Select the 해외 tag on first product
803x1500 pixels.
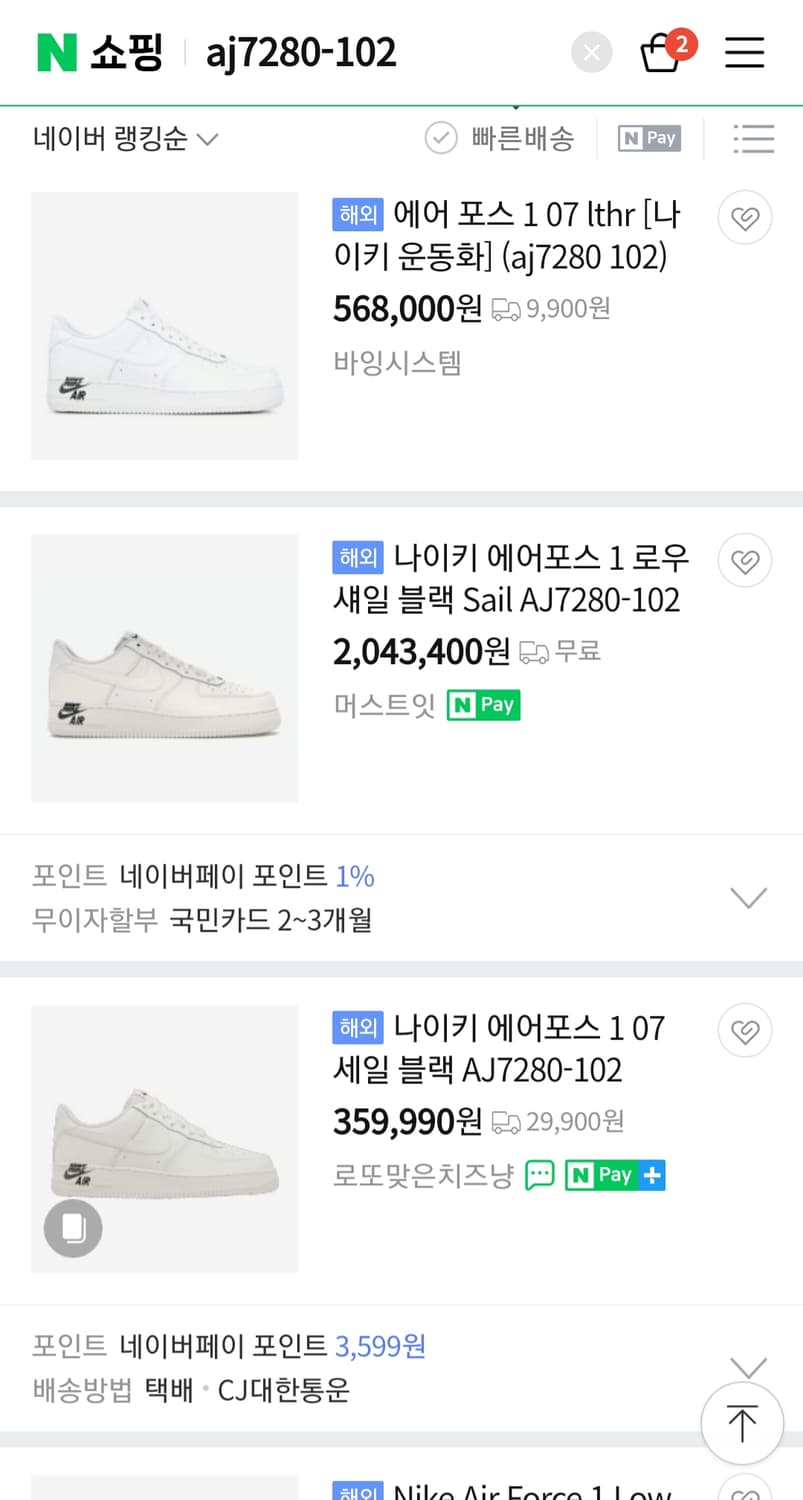click(358, 215)
